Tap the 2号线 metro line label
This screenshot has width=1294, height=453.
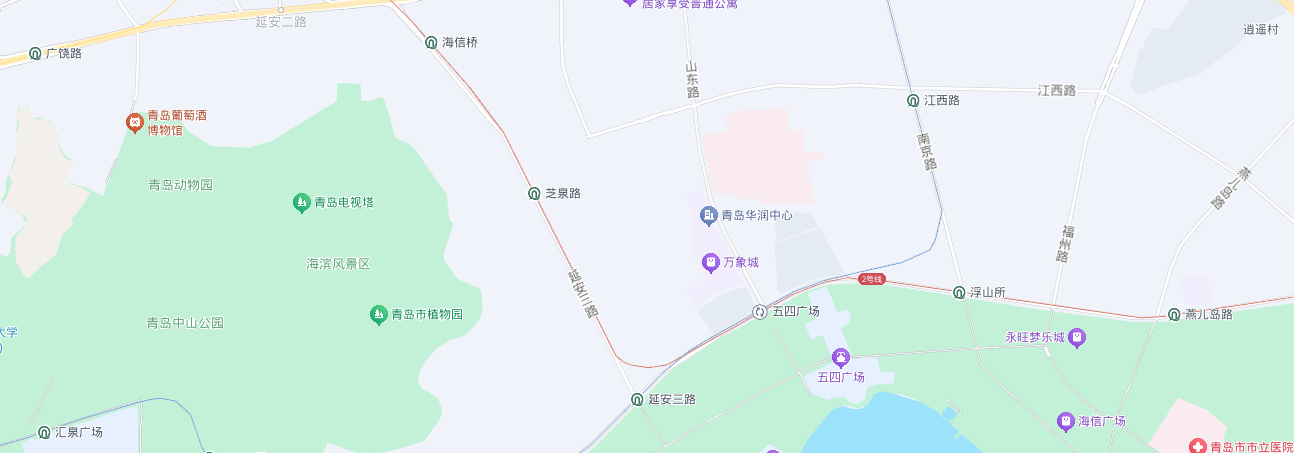pyautogui.click(x=871, y=279)
